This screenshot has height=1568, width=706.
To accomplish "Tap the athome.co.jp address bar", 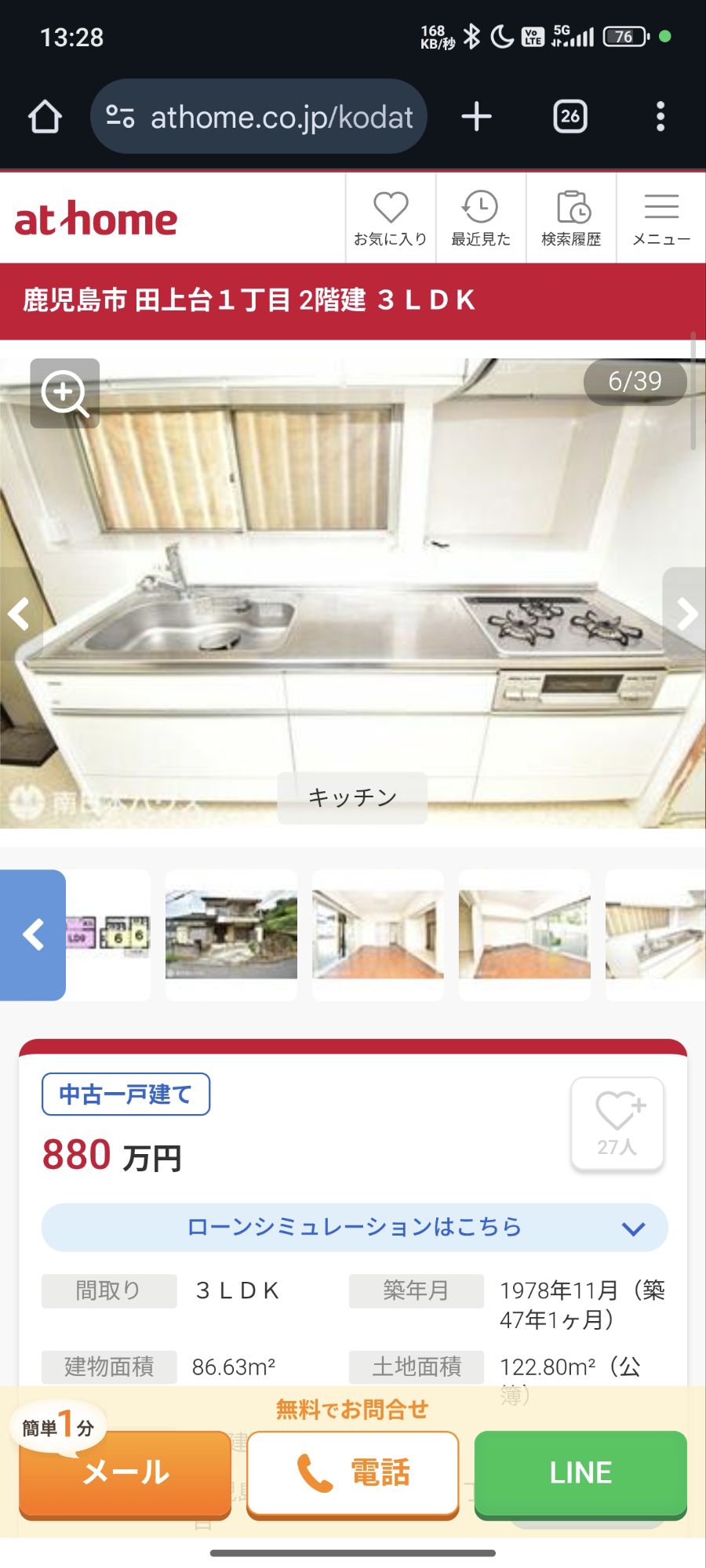I will [x=259, y=117].
